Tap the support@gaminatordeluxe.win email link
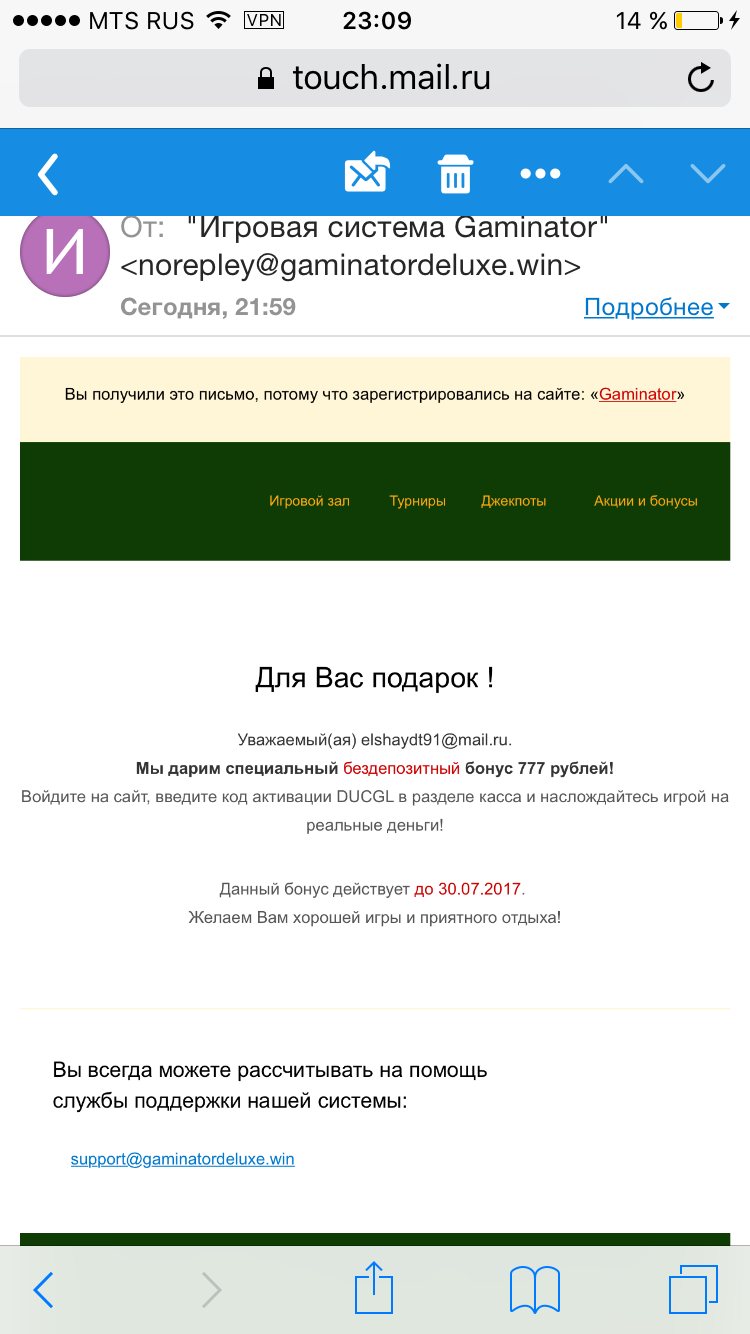Image resolution: width=750 pixels, height=1334 pixels. (x=182, y=1159)
